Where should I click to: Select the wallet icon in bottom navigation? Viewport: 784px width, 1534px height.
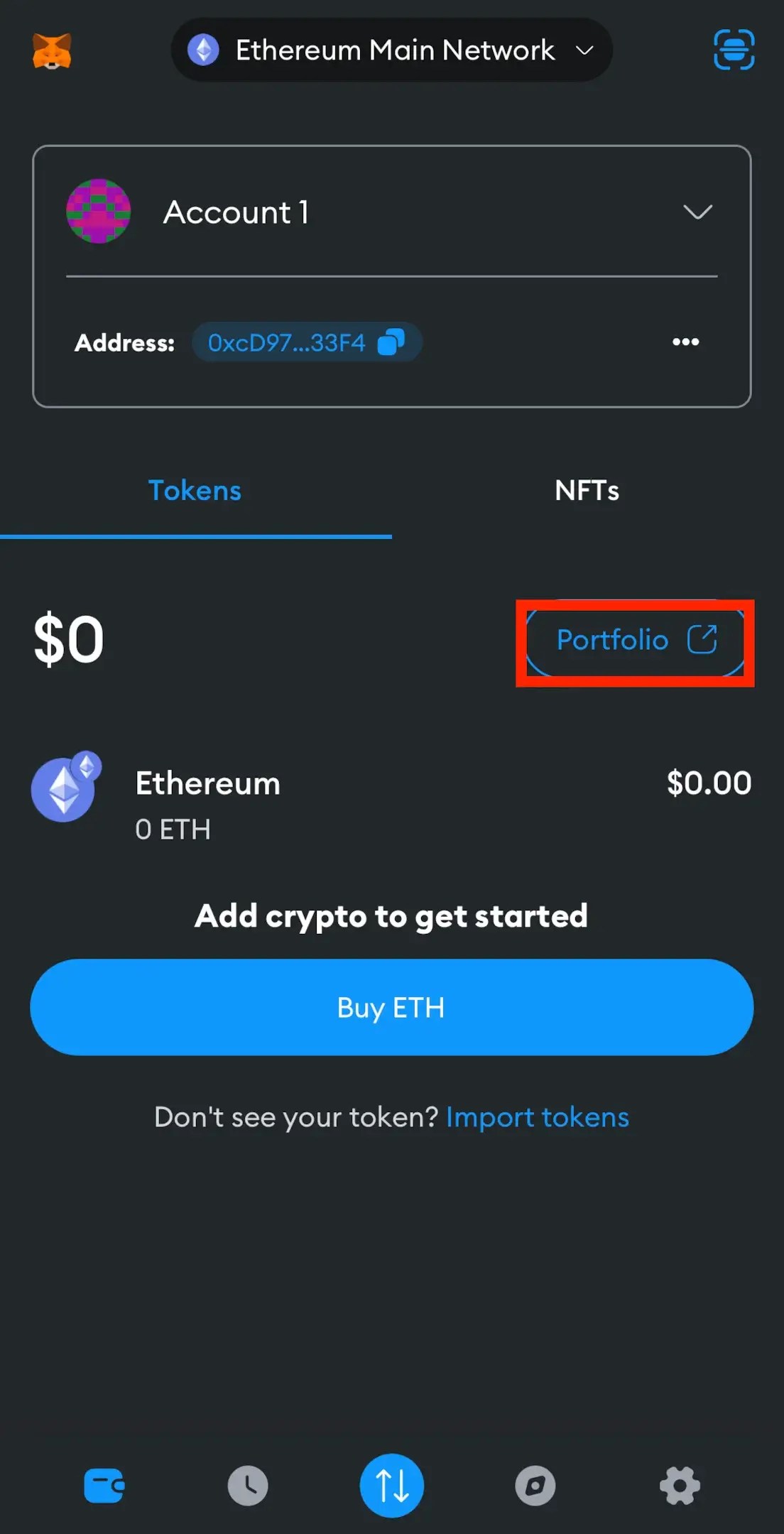pos(104,1484)
